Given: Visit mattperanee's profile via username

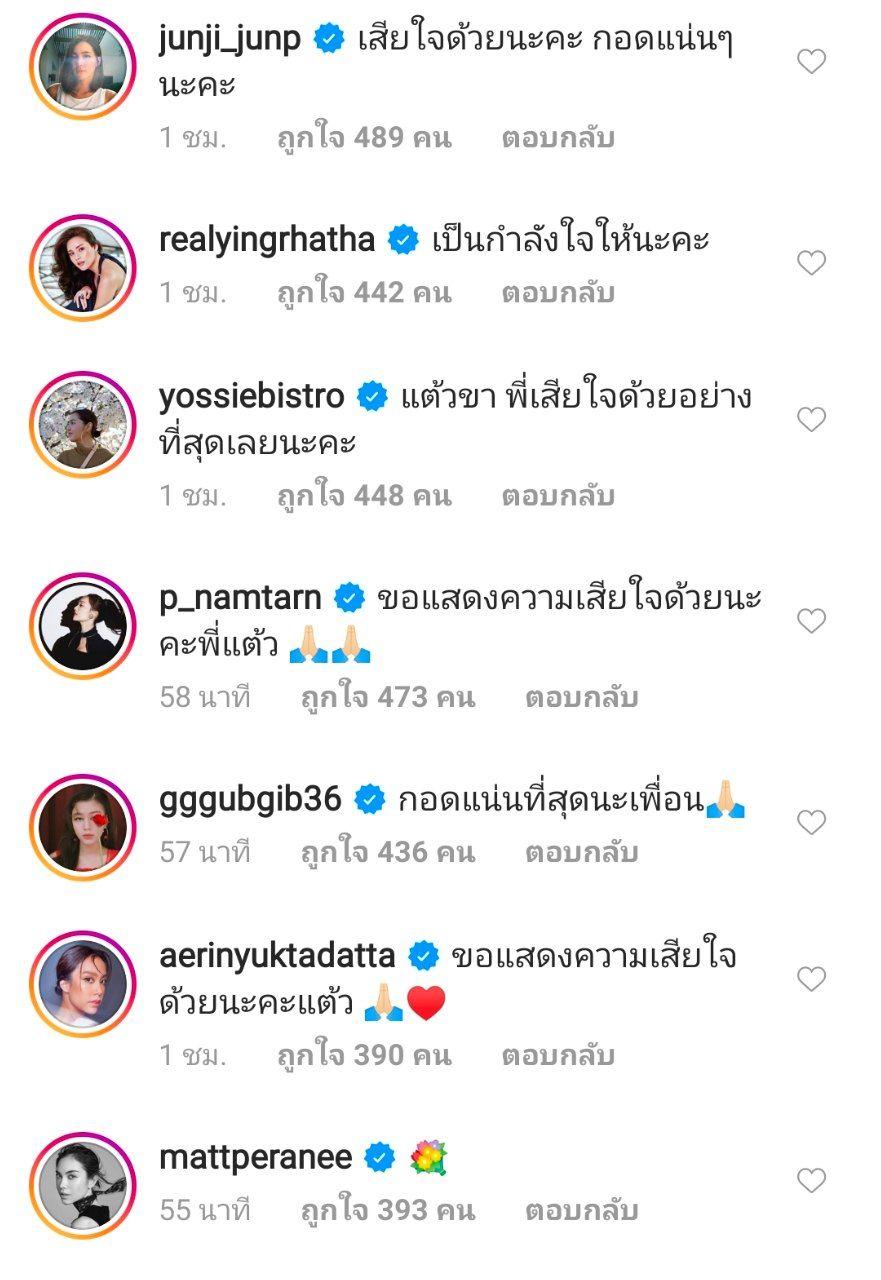Looking at the screenshot, I should pyautogui.click(x=255, y=1158).
